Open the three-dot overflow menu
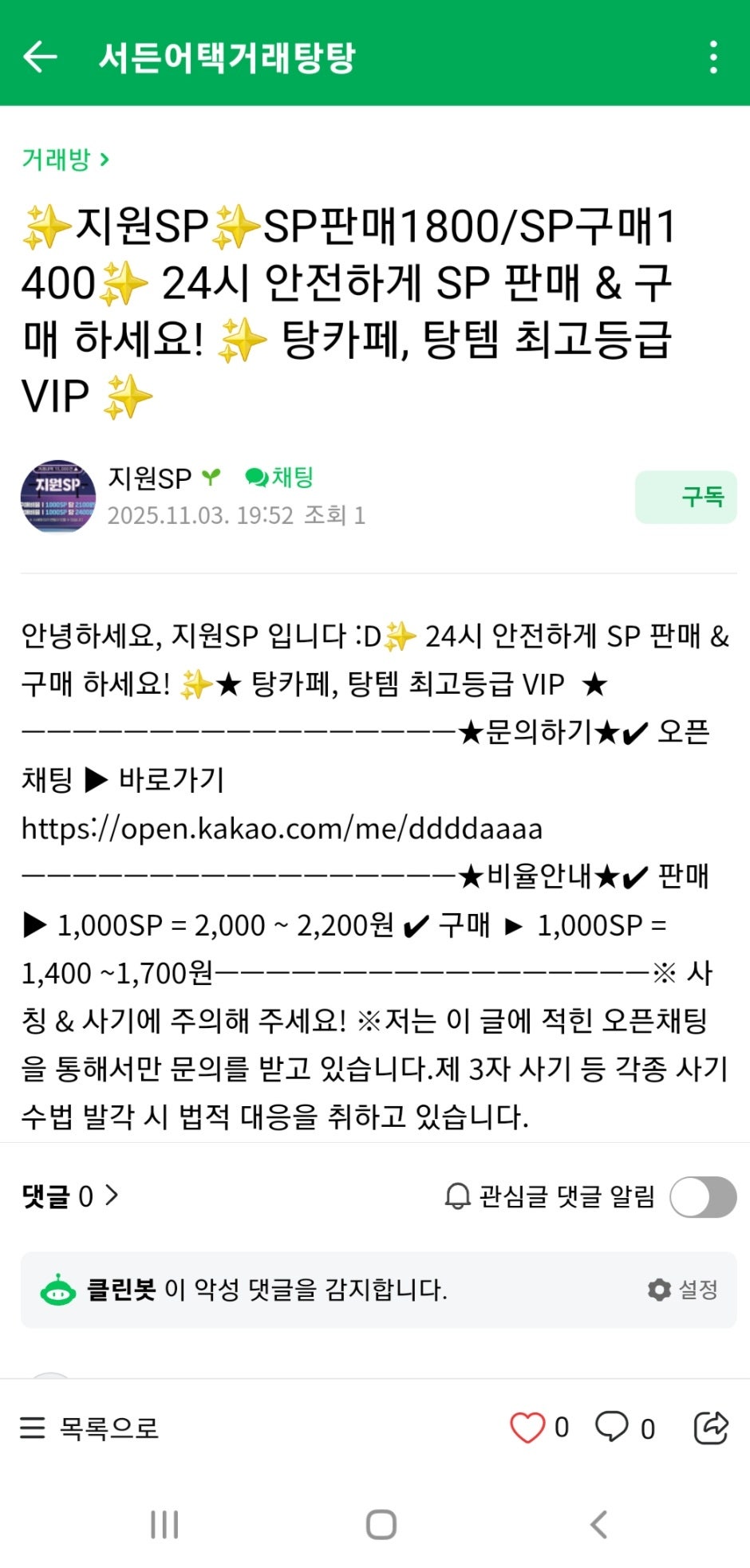 [713, 57]
